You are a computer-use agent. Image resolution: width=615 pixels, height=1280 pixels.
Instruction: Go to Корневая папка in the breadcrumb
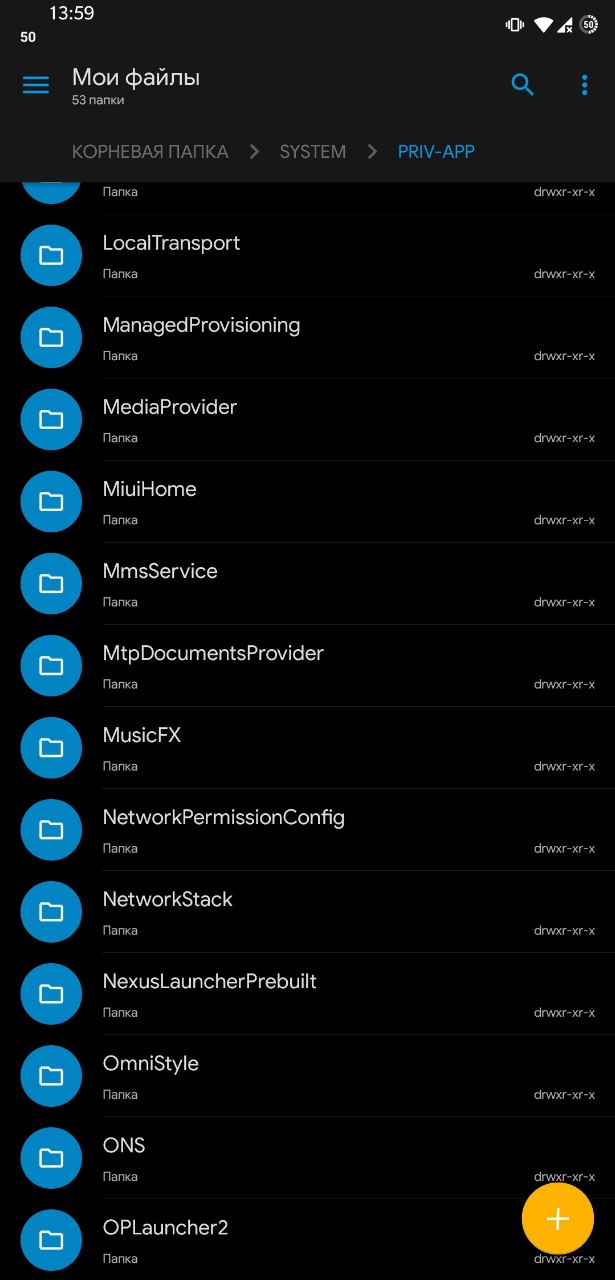tap(150, 152)
